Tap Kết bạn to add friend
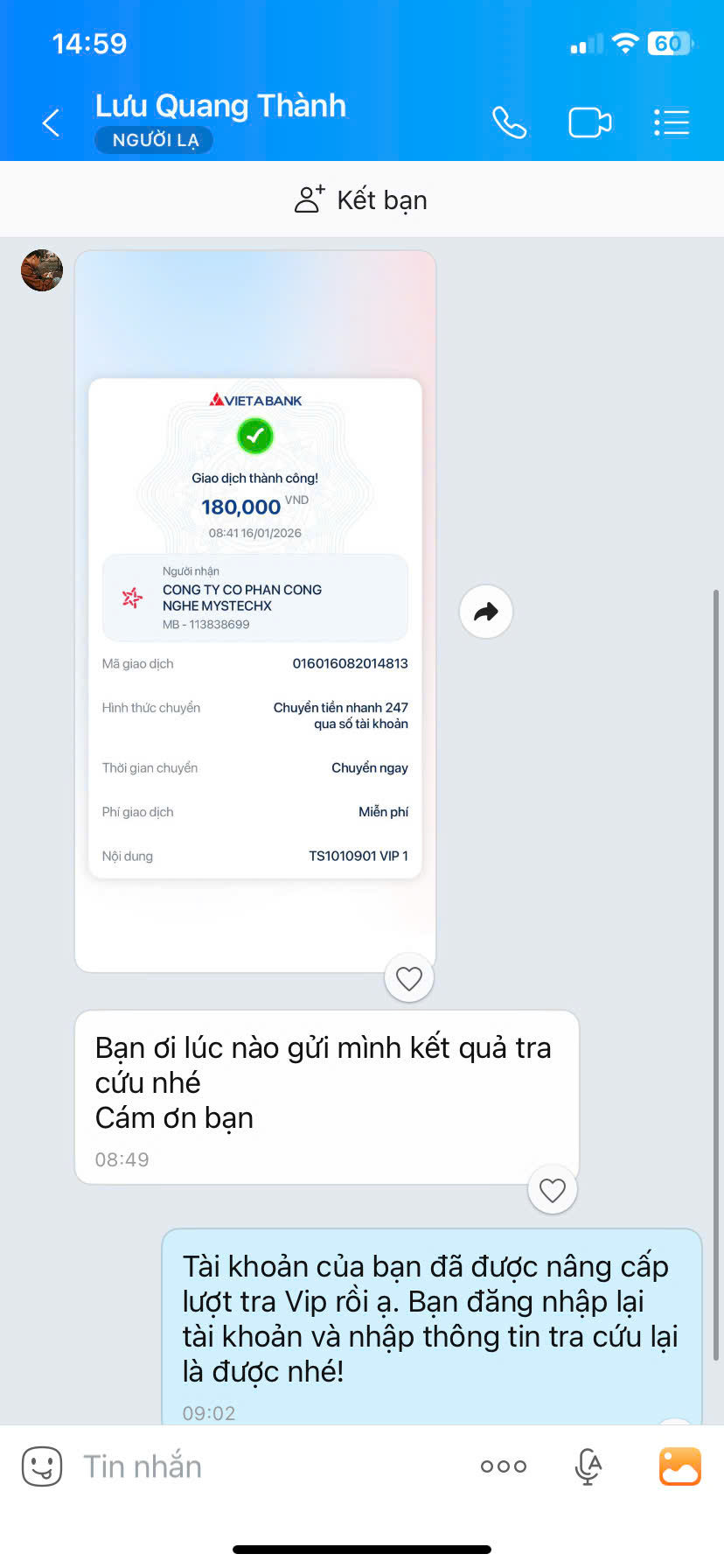The width and height of the screenshot is (724, 1568). pos(361,199)
